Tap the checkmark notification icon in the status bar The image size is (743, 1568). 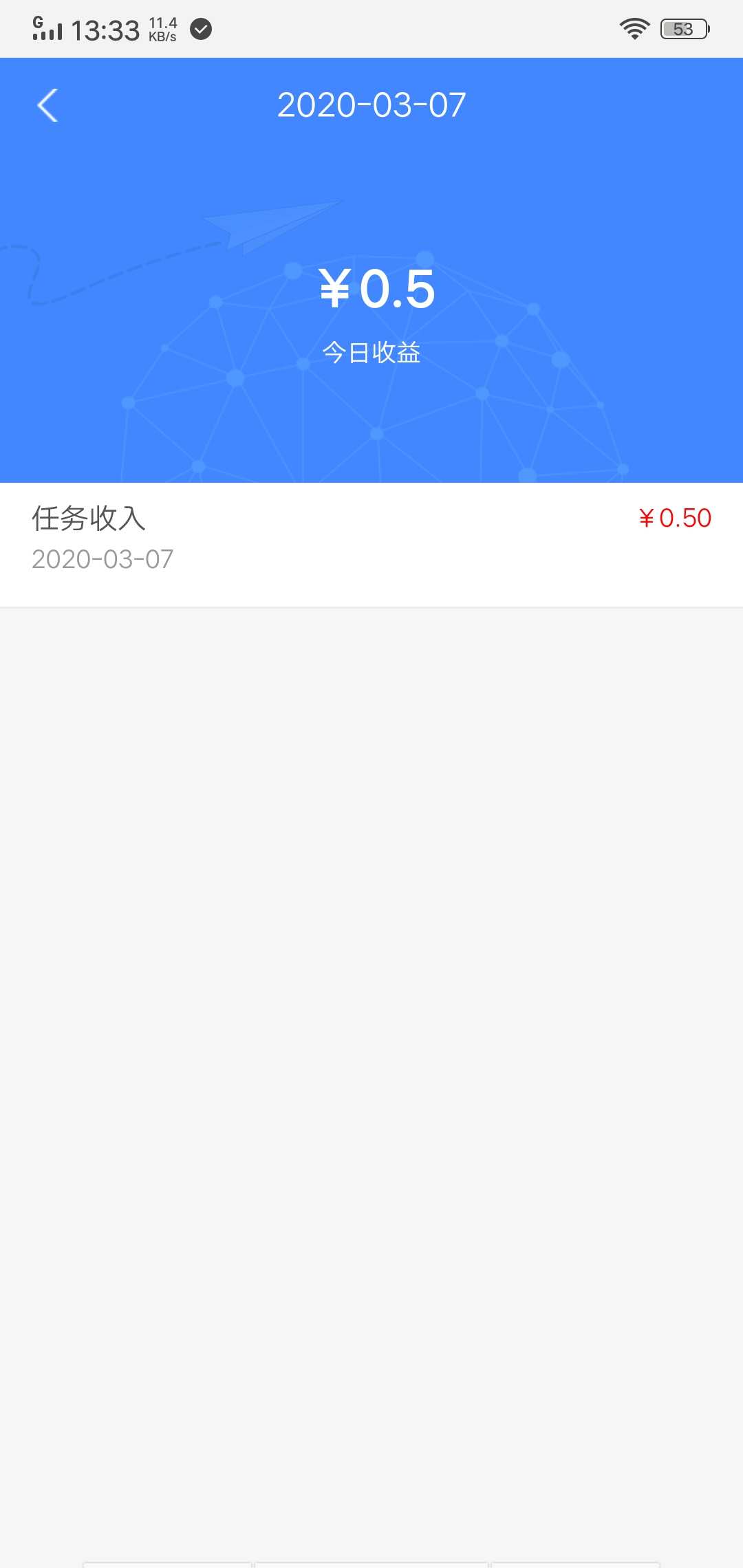click(200, 29)
